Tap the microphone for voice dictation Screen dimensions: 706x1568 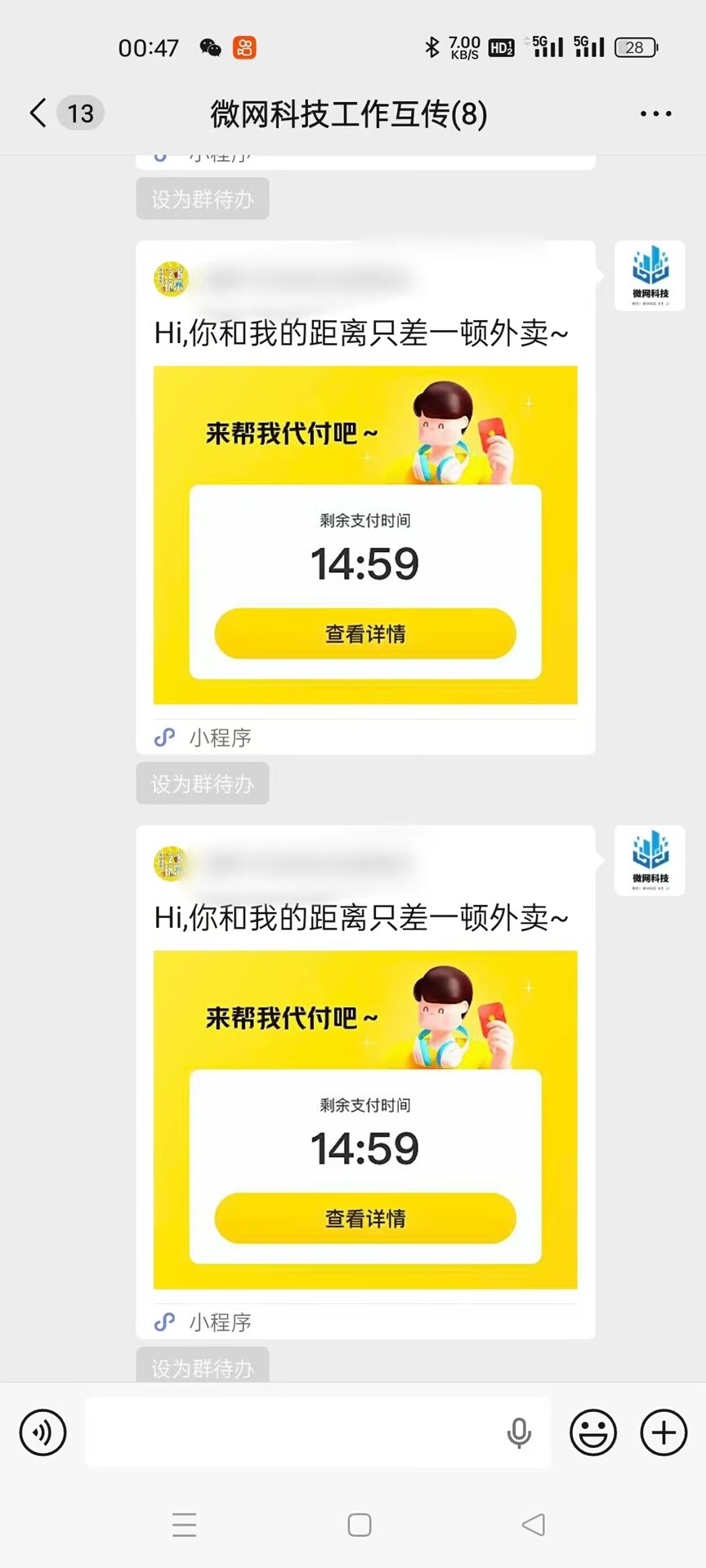click(x=519, y=1432)
